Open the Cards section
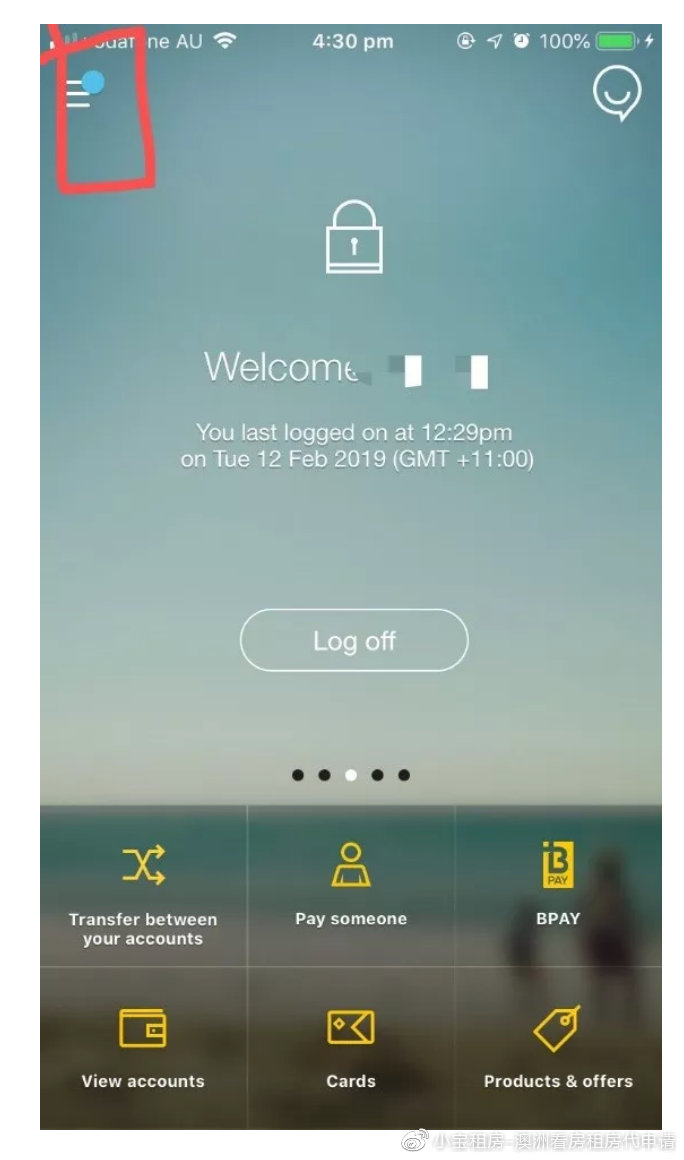The height and width of the screenshot is (1160, 684). (x=351, y=1047)
